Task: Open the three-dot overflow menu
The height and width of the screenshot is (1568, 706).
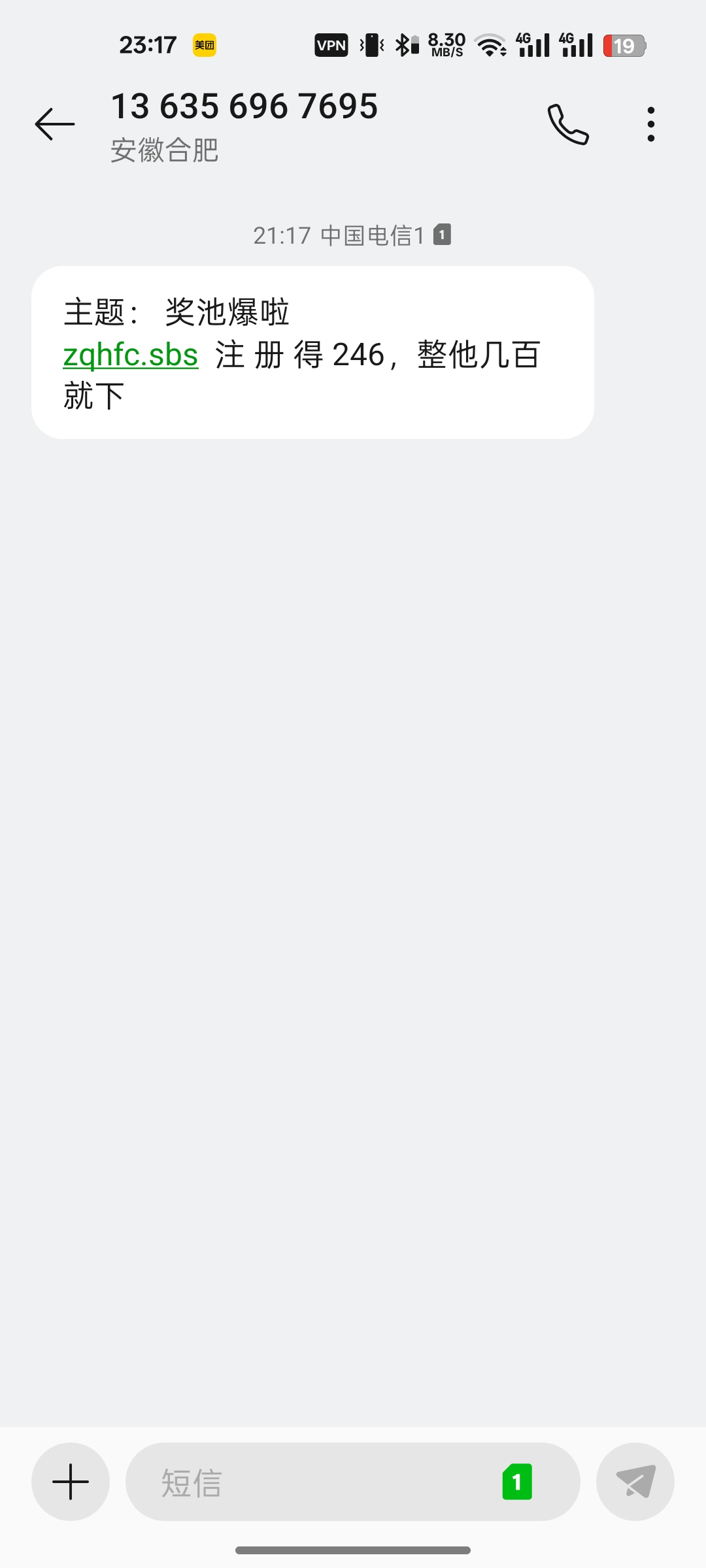Action: pyautogui.click(x=650, y=124)
